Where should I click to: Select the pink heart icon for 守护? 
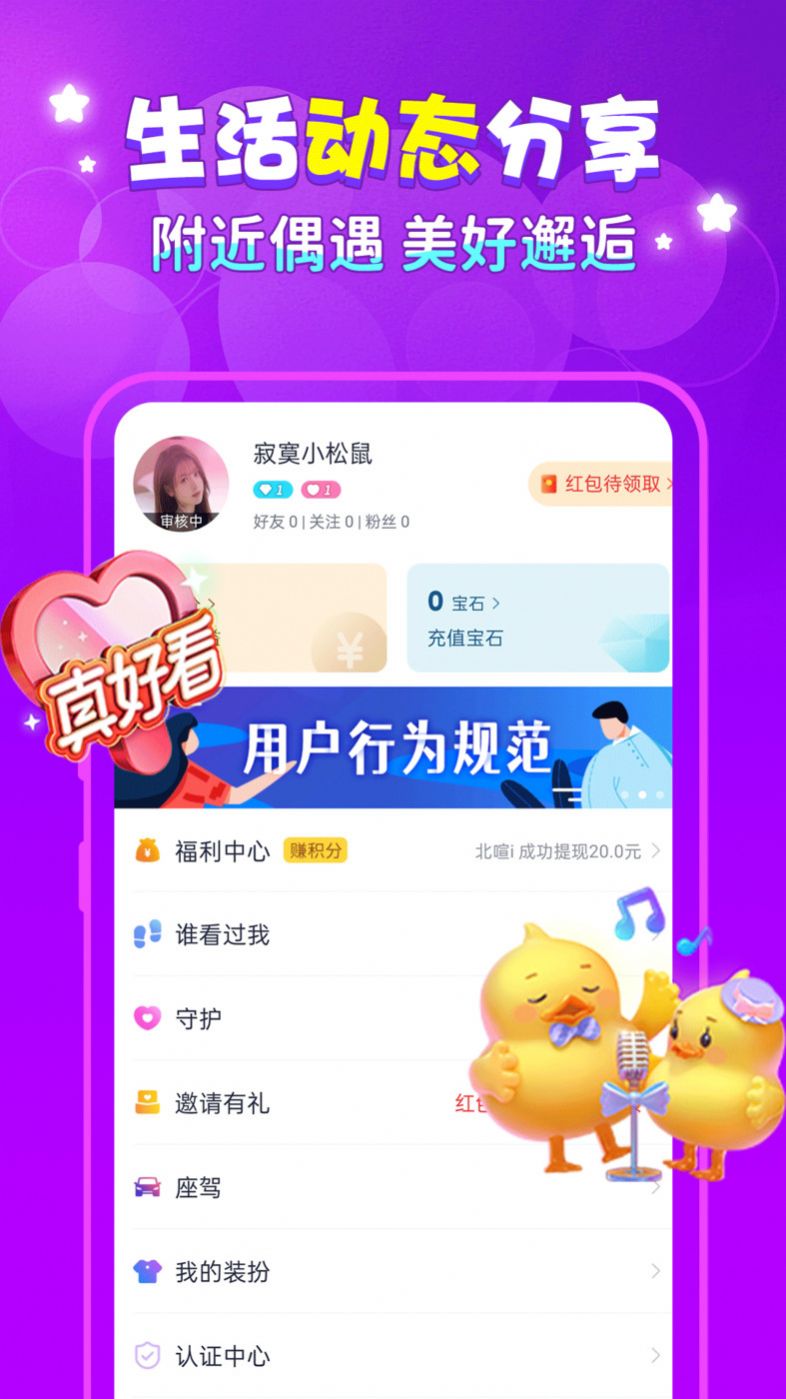point(148,1018)
